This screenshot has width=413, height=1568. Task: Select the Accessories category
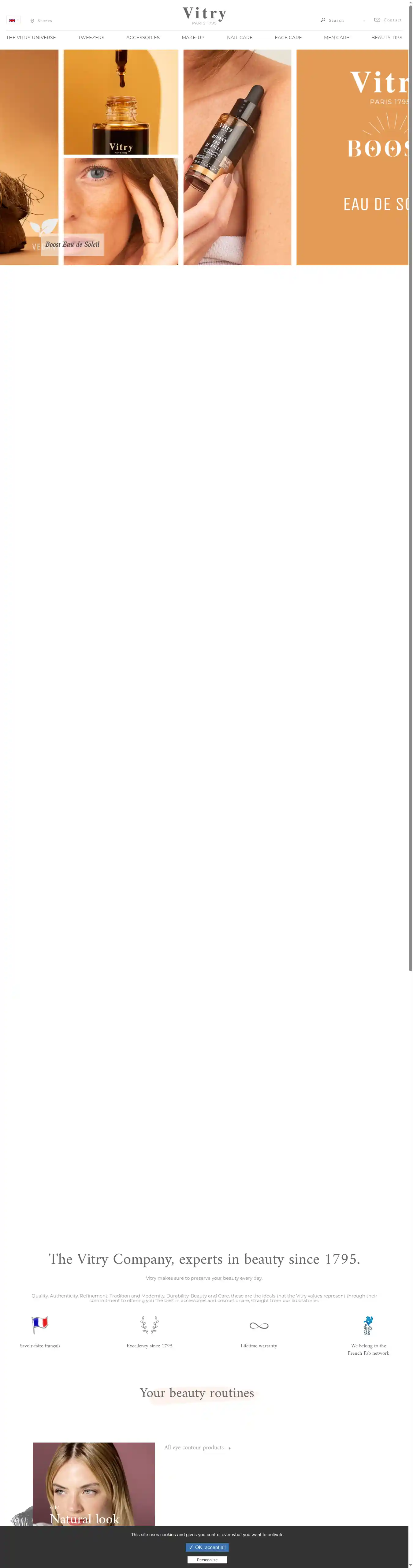click(143, 38)
